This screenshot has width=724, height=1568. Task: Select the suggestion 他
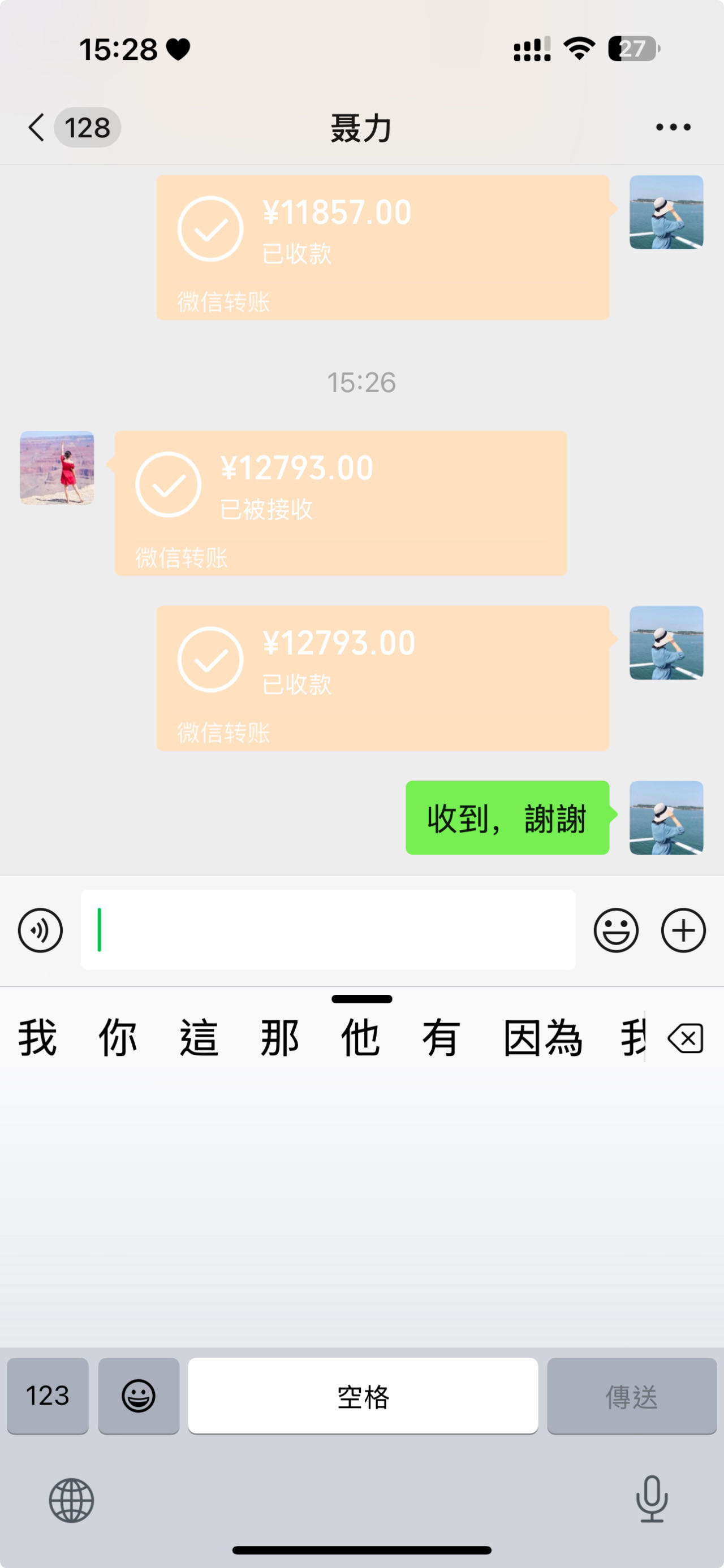pyautogui.click(x=360, y=1038)
